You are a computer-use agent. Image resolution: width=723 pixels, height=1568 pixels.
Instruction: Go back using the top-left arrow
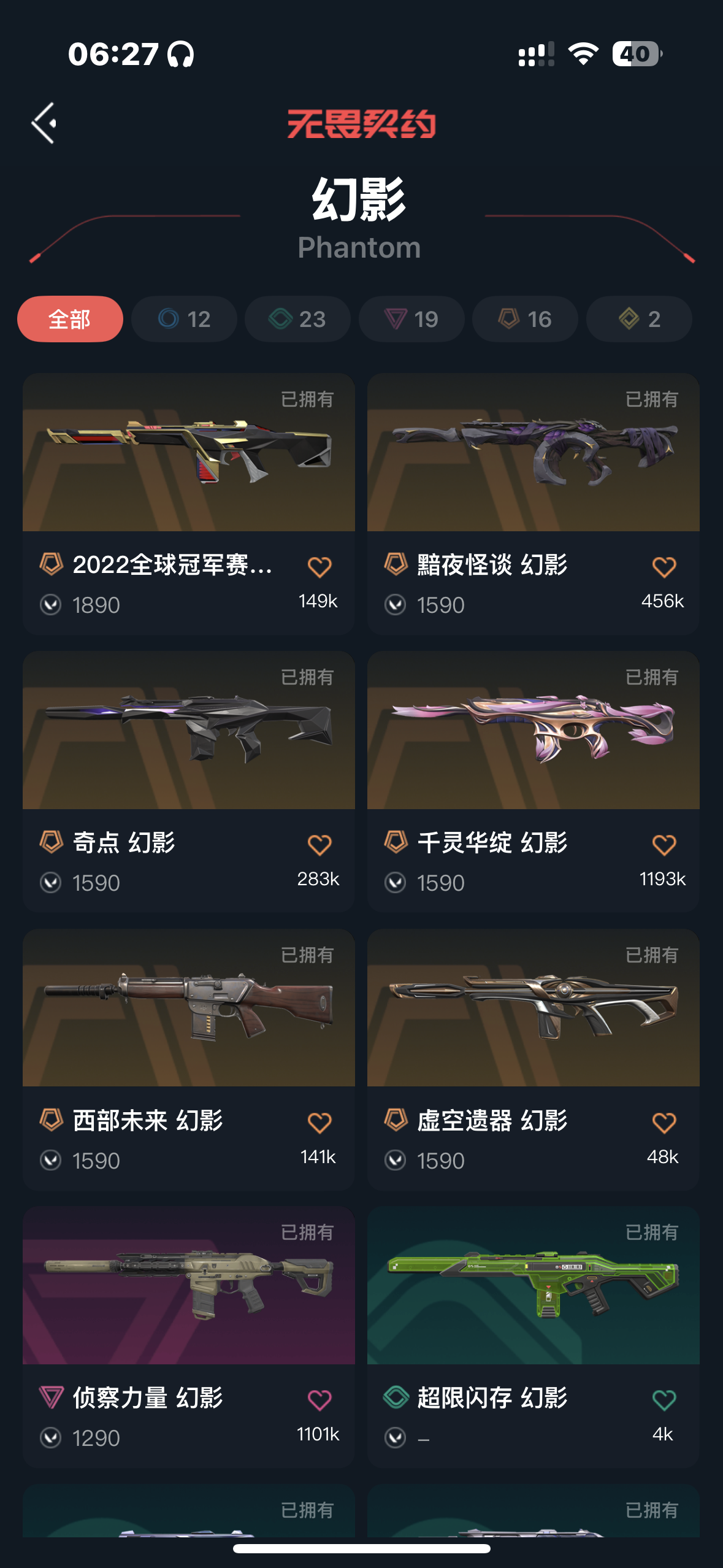click(x=44, y=123)
